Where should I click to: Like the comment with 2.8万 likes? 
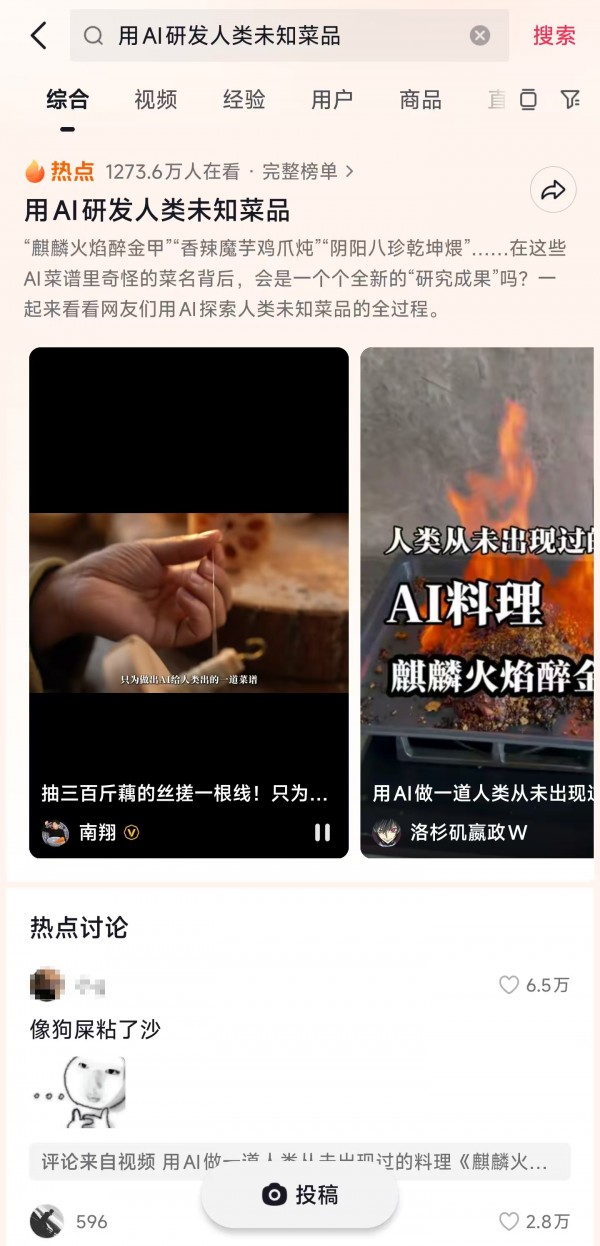click(510, 1221)
